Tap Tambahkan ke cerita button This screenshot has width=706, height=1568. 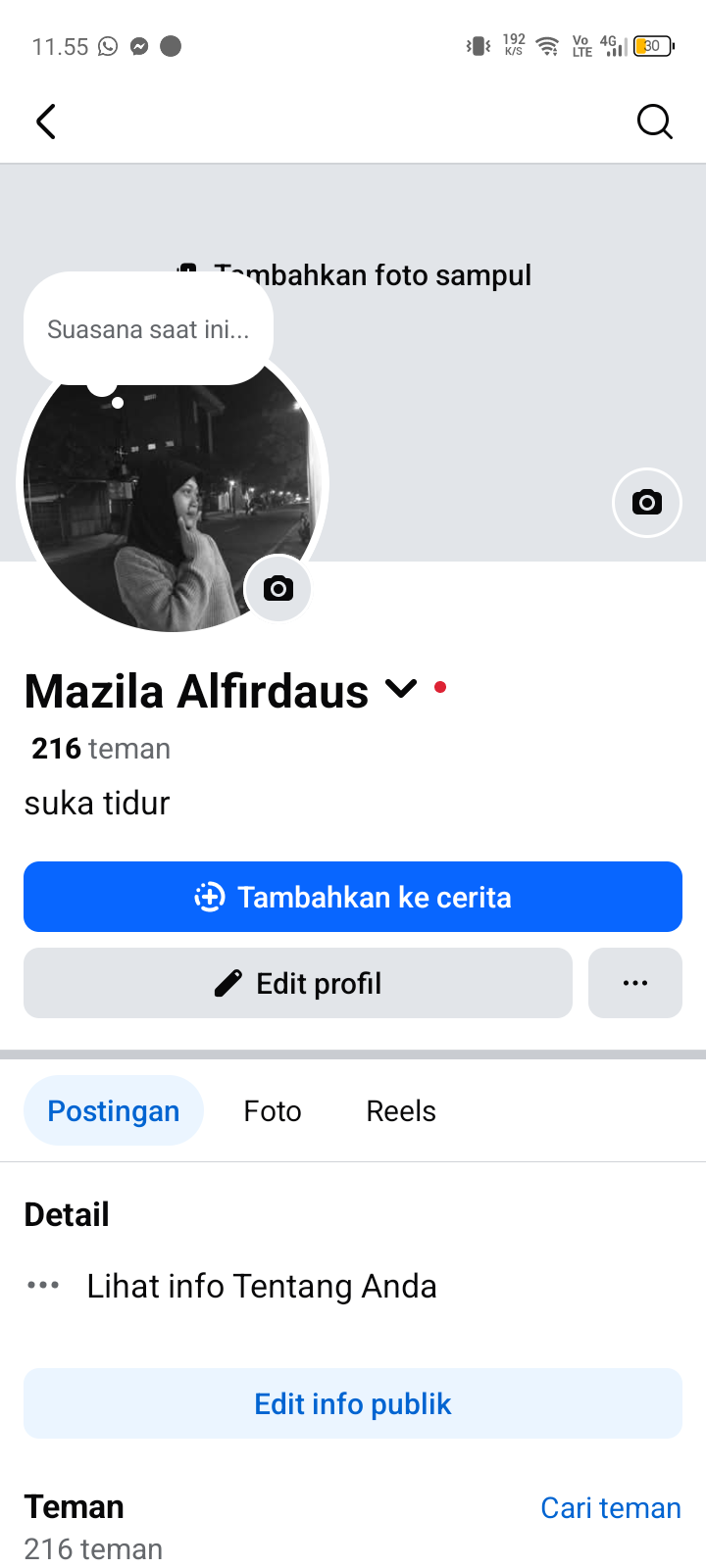(x=353, y=897)
